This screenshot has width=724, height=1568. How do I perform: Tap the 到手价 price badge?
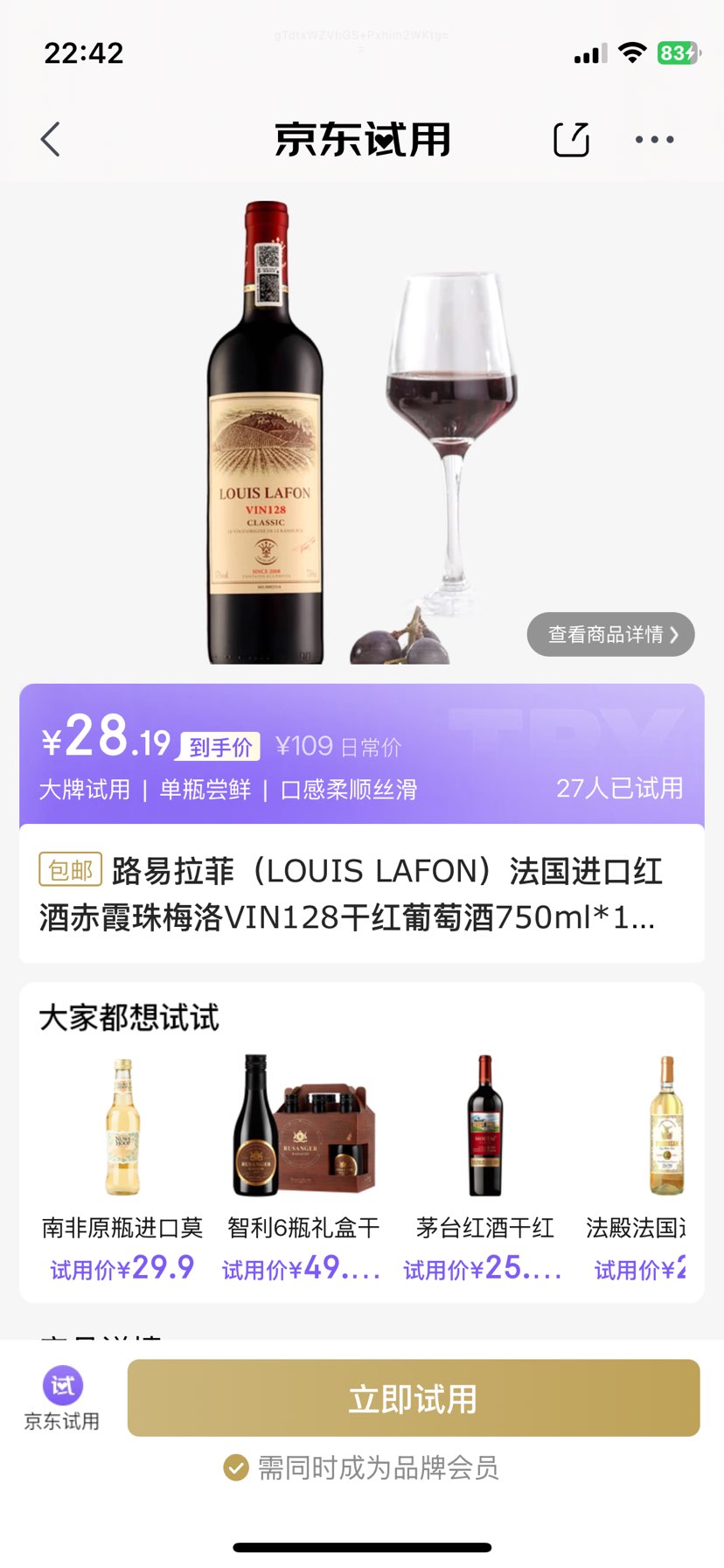coord(217,748)
